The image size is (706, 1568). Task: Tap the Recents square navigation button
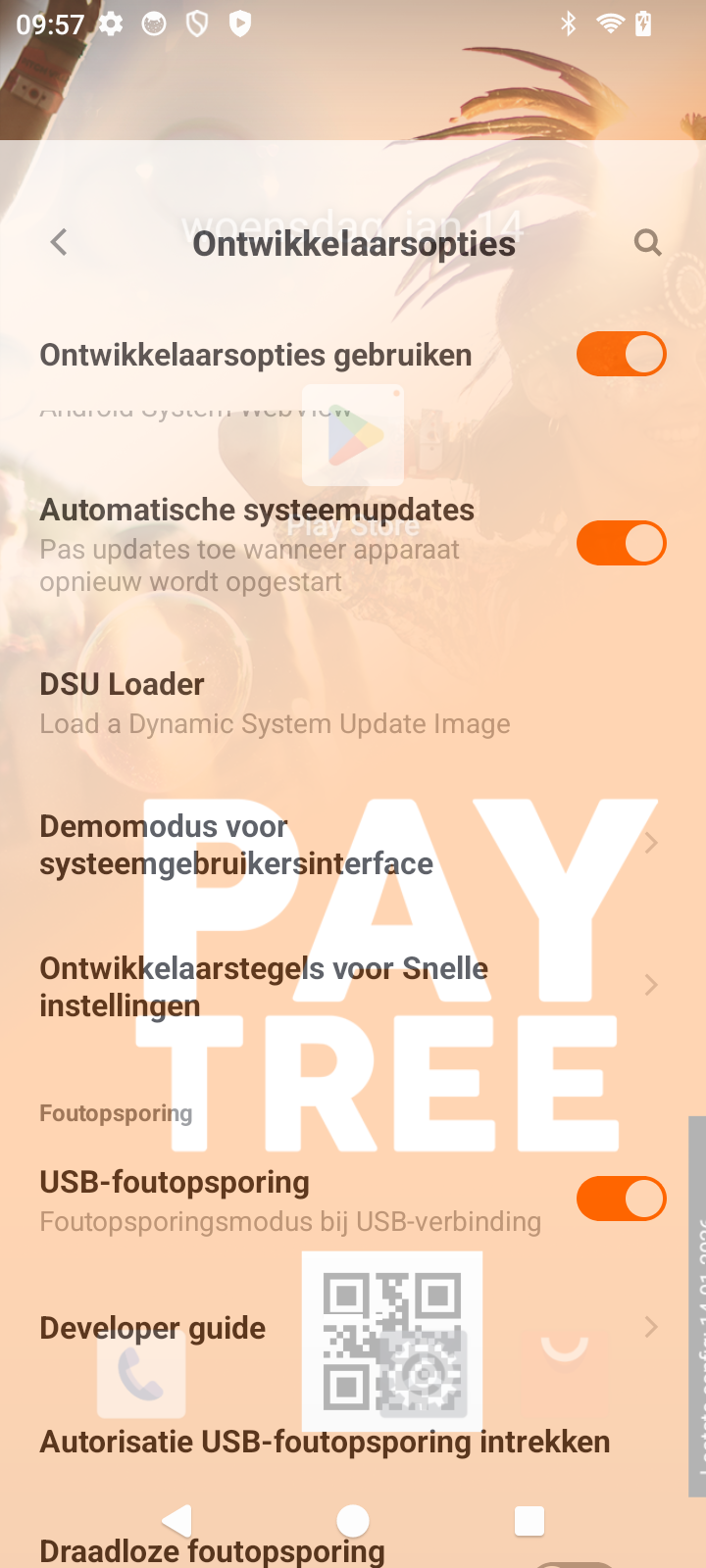click(x=528, y=1520)
